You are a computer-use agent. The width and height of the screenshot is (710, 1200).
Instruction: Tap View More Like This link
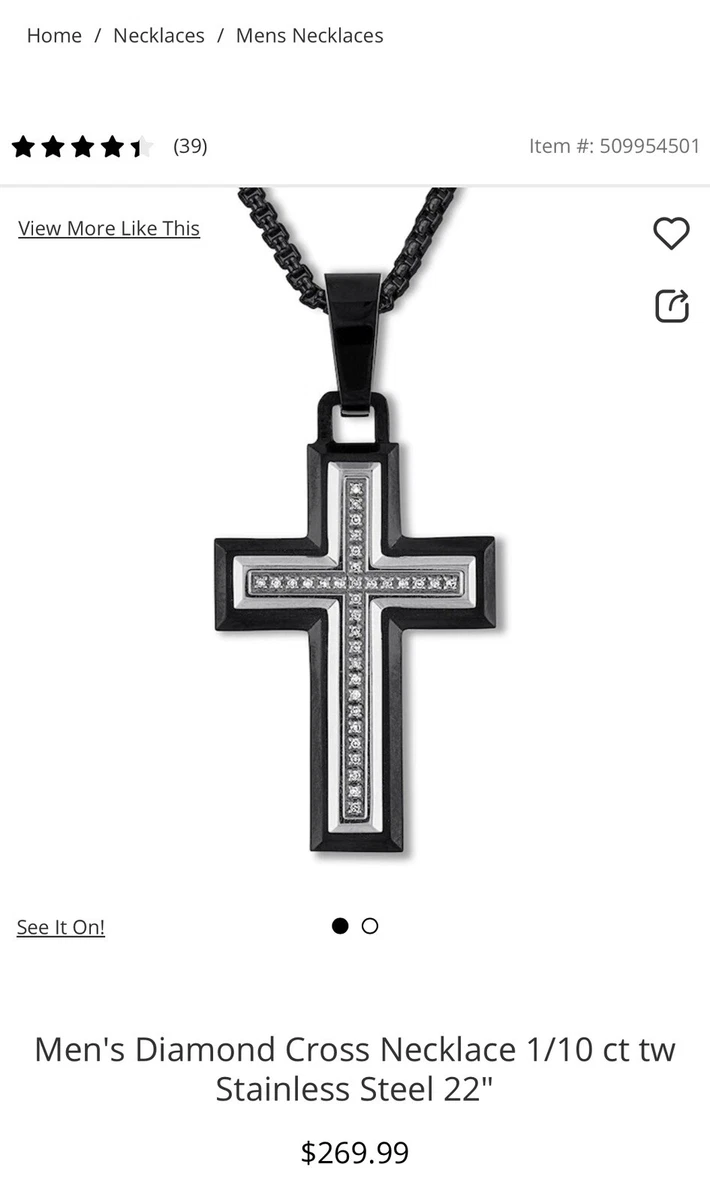109,229
